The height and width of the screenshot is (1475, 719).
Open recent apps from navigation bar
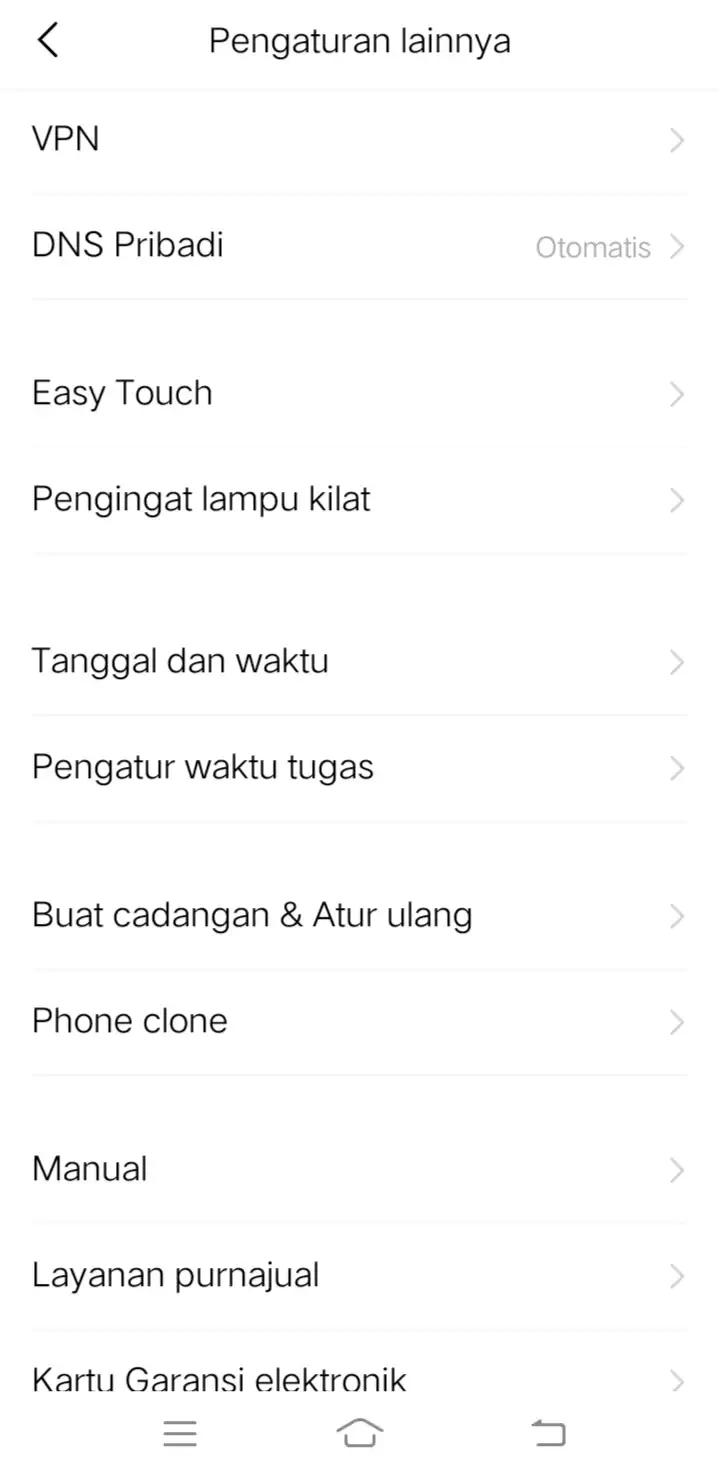point(180,1434)
